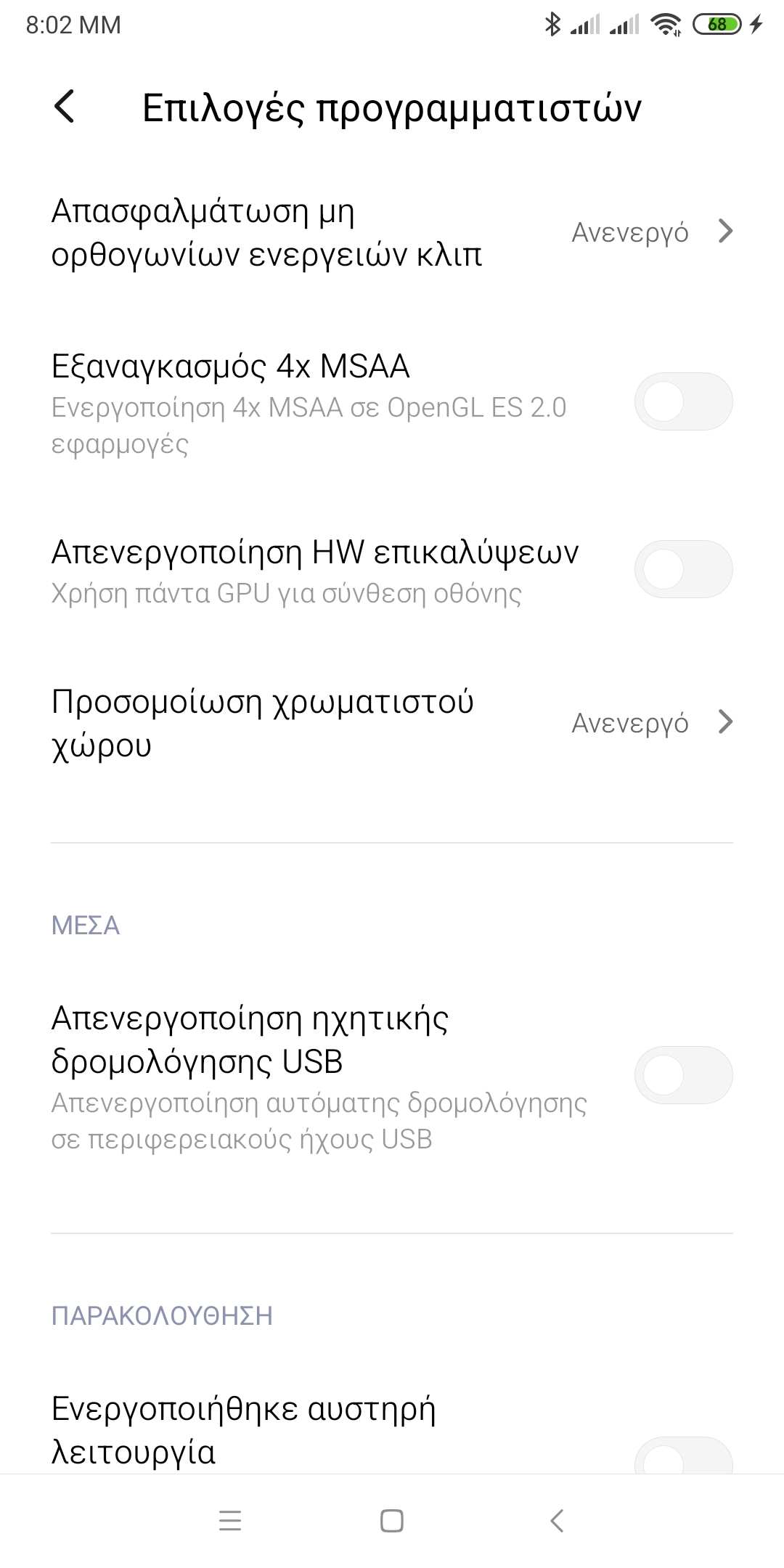Go back from Επιλογές προγραμματιστών

[65, 107]
